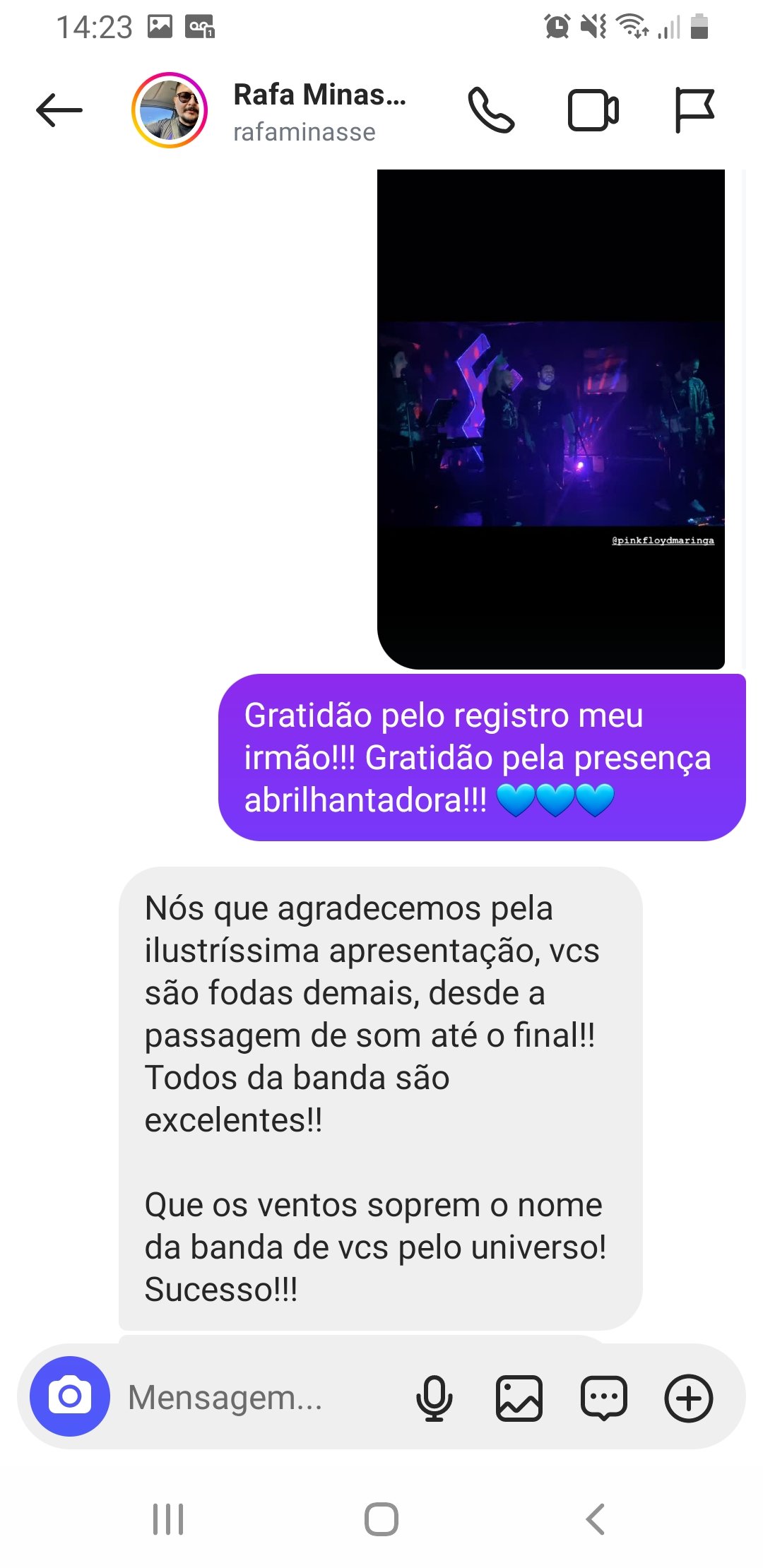Viewport: 763px width, 1568px height.
Task: Start a voice call with Rafa
Action: (x=491, y=110)
